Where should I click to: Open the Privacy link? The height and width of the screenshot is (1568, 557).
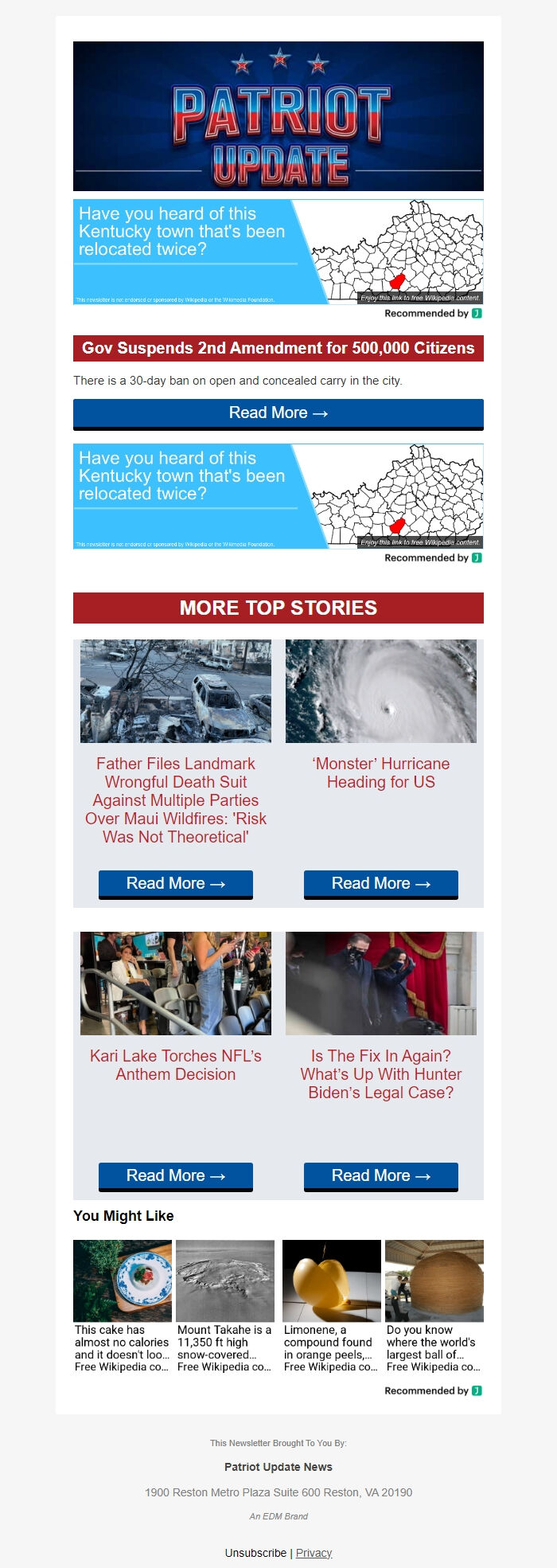click(314, 1553)
